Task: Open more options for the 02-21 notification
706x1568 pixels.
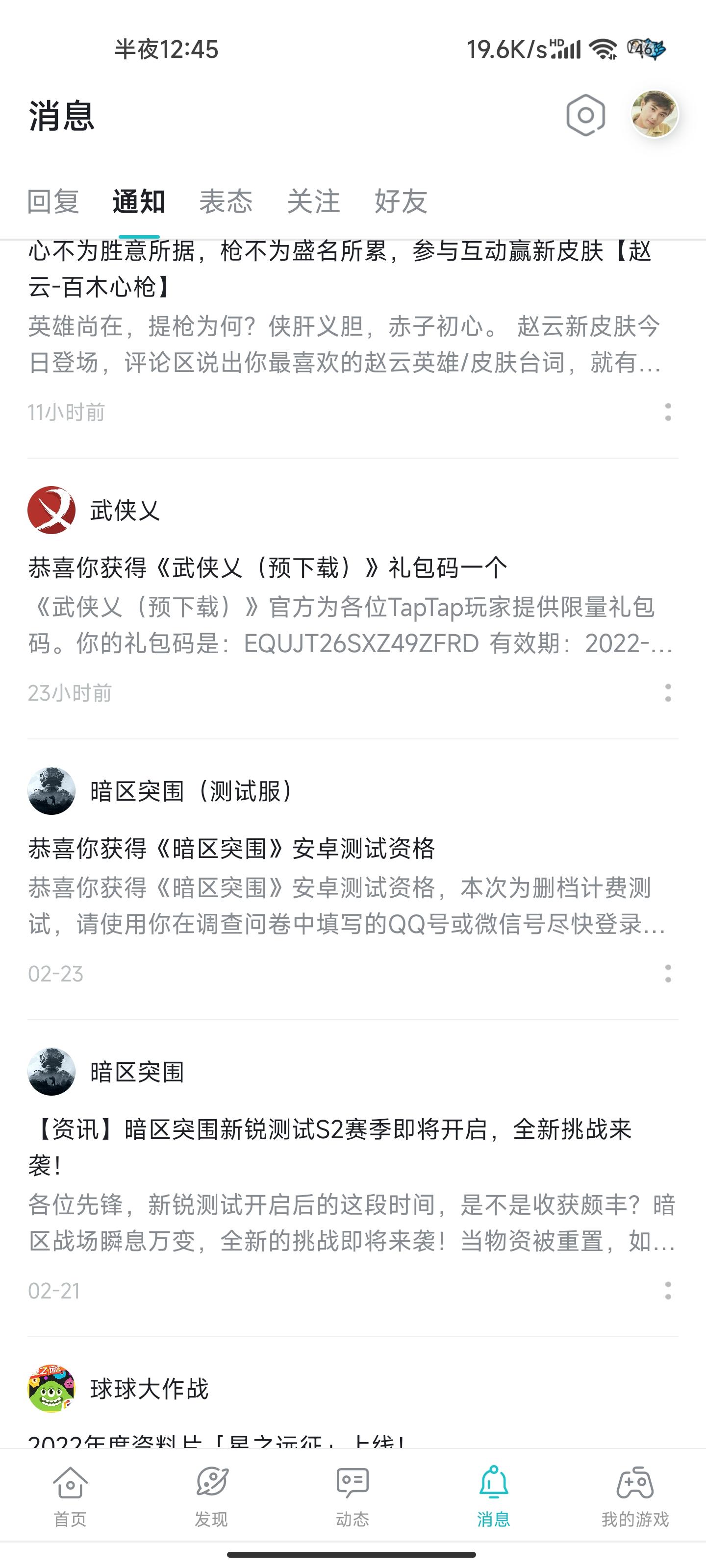Action: coord(668,1291)
